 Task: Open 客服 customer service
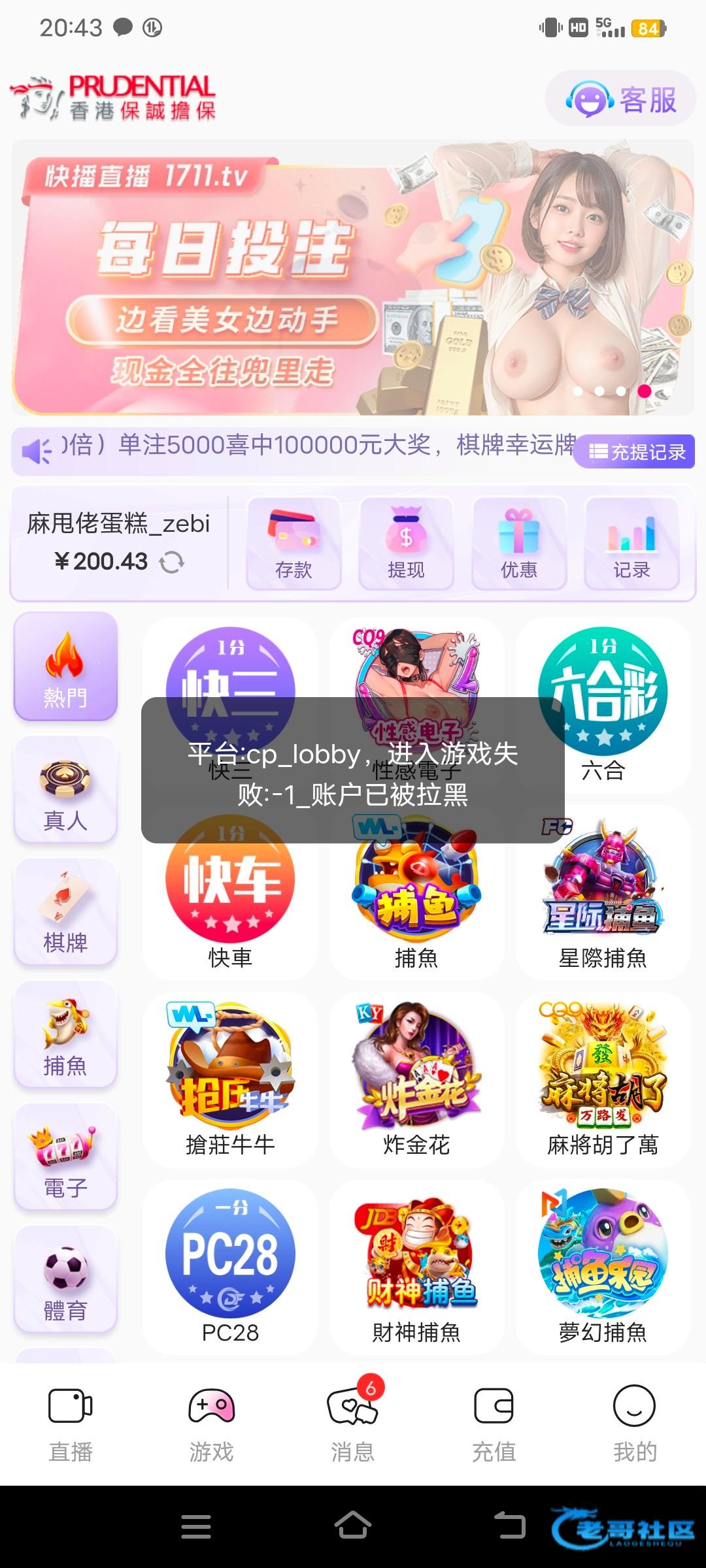point(621,99)
